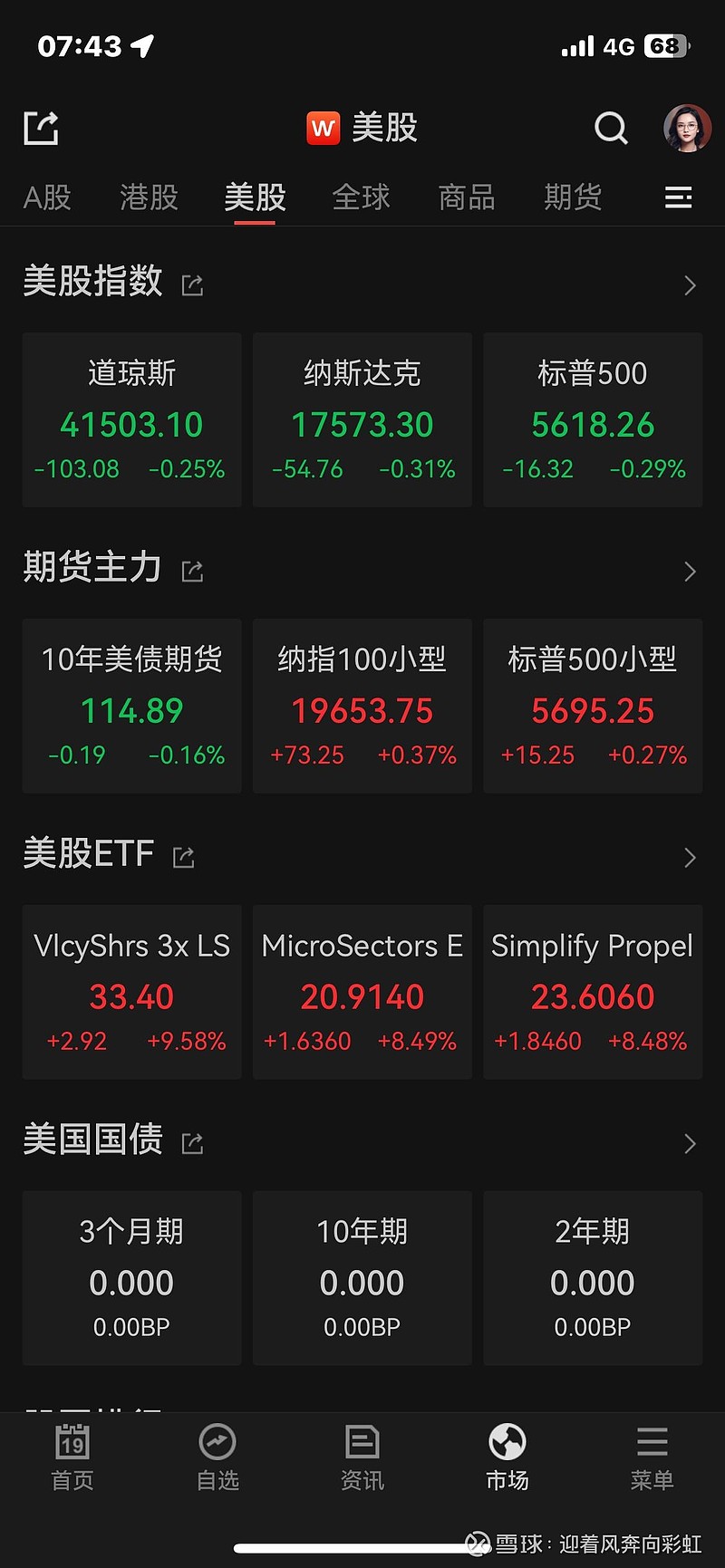Tap the VlcyShrs 3x LS ETF card
725x1568 pixels.
coord(131,992)
